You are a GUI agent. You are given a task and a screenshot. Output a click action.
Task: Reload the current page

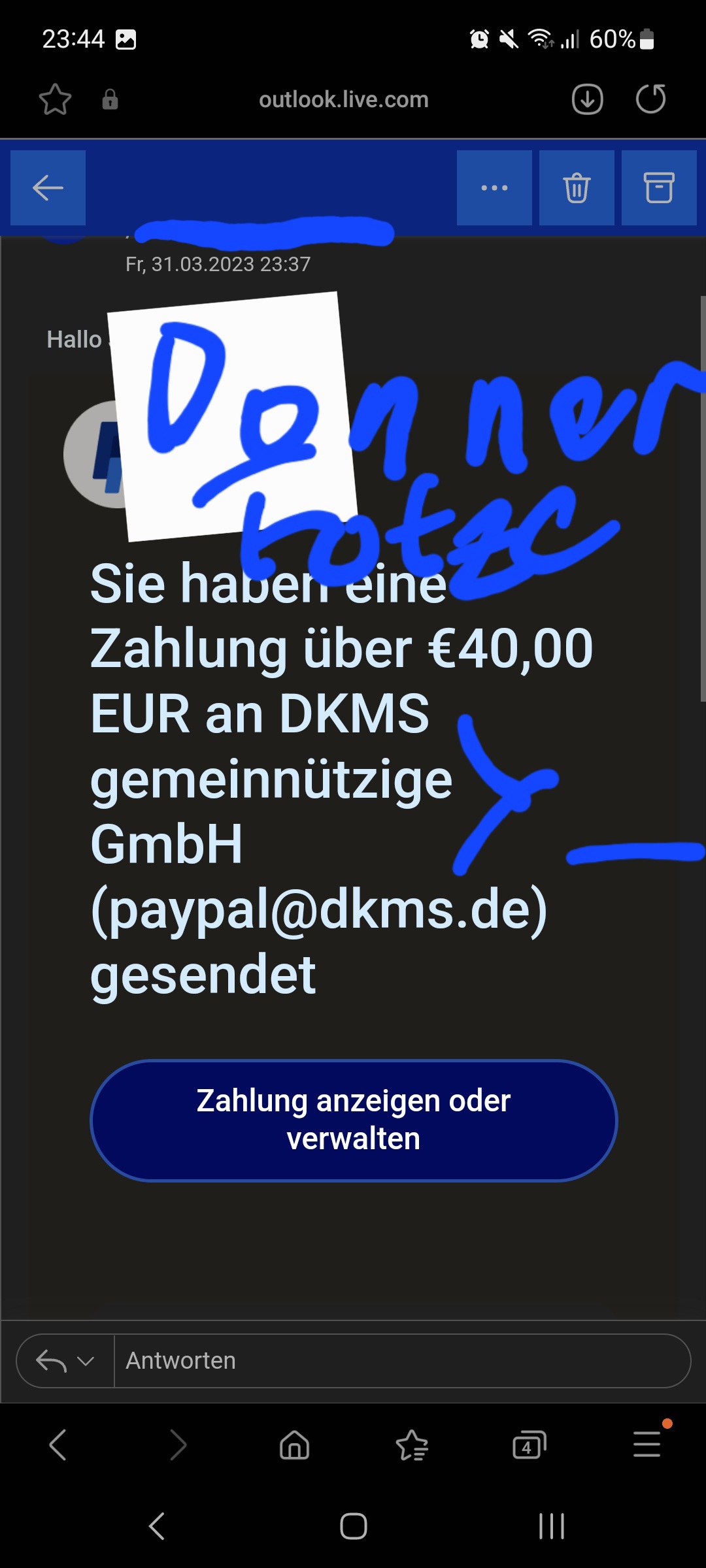(650, 99)
